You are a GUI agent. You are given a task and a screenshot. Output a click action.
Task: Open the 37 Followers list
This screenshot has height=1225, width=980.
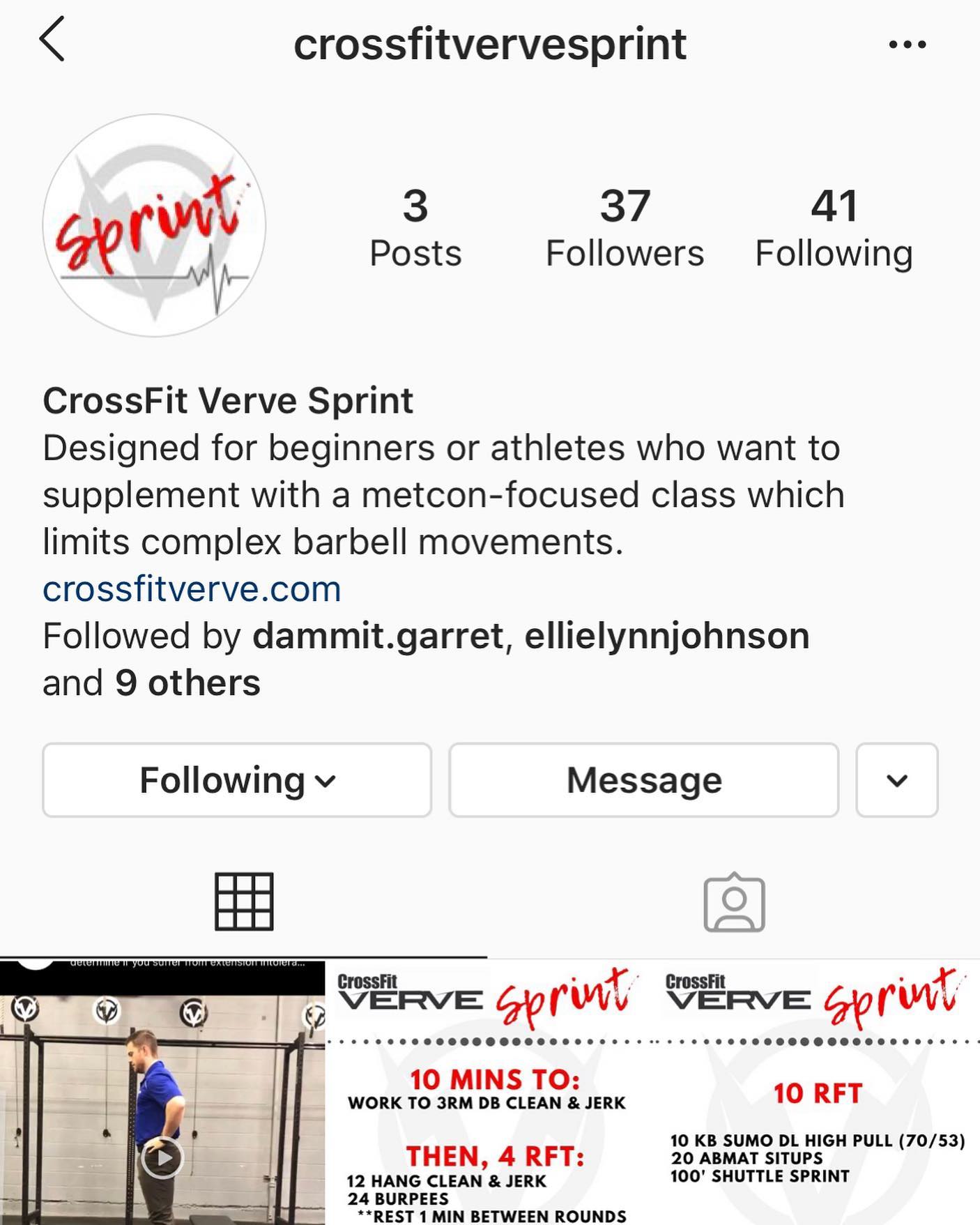tap(624, 228)
